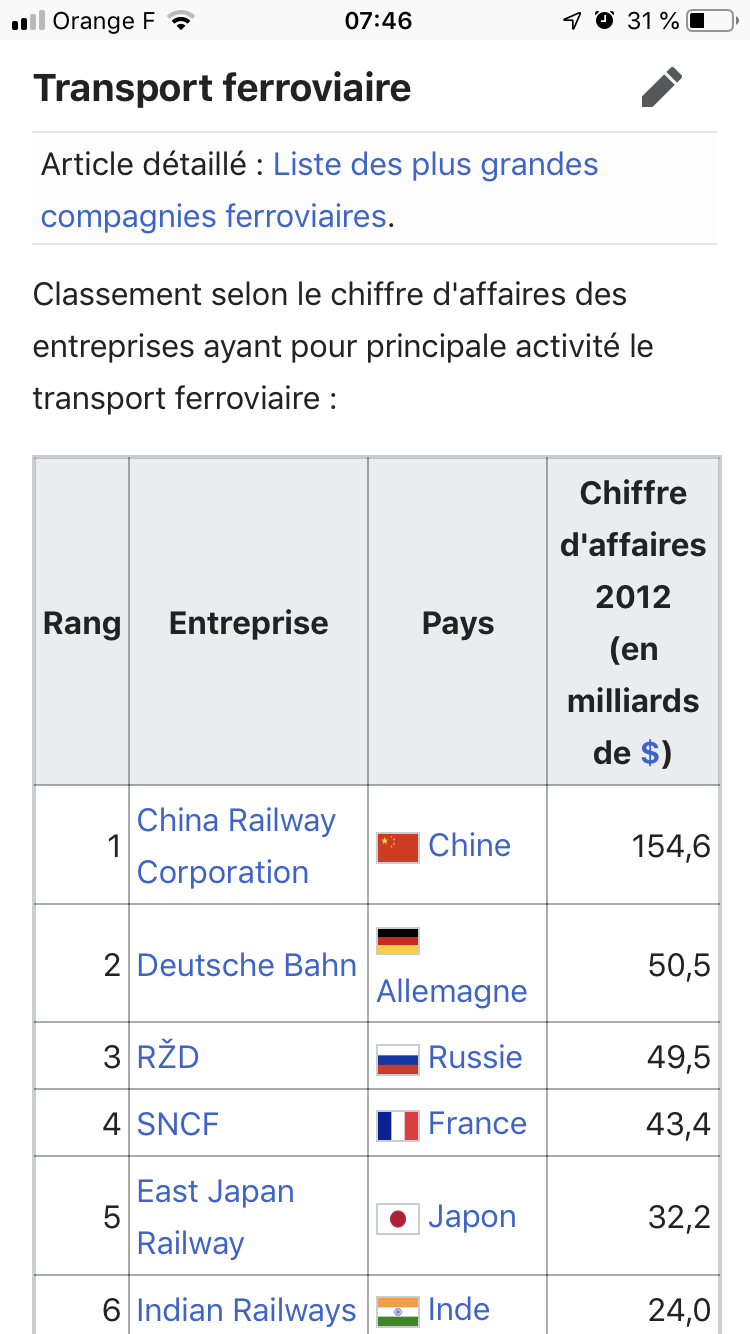Open the China Railway Corporation article
Screen dimensions: 750x1334
(236, 846)
